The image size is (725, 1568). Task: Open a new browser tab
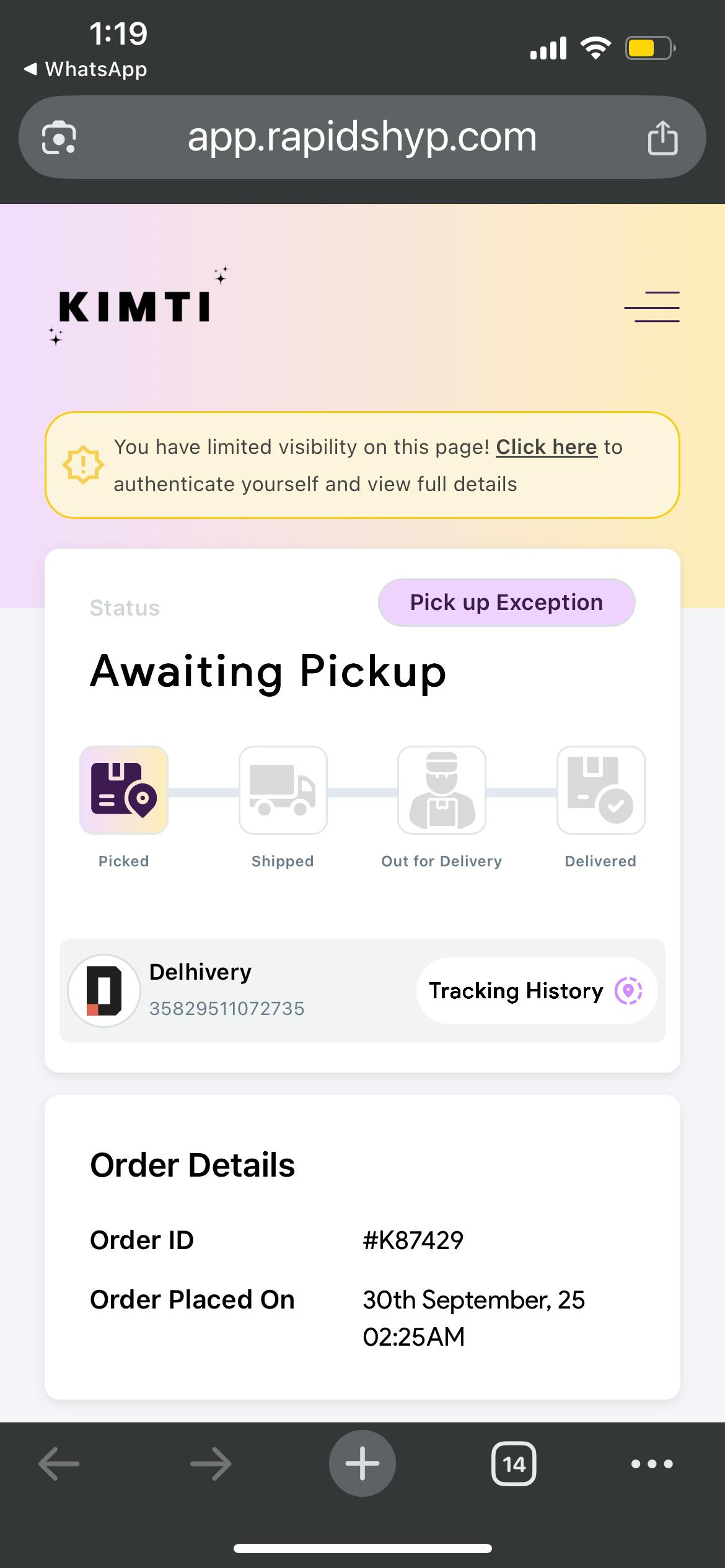pyautogui.click(x=362, y=1464)
